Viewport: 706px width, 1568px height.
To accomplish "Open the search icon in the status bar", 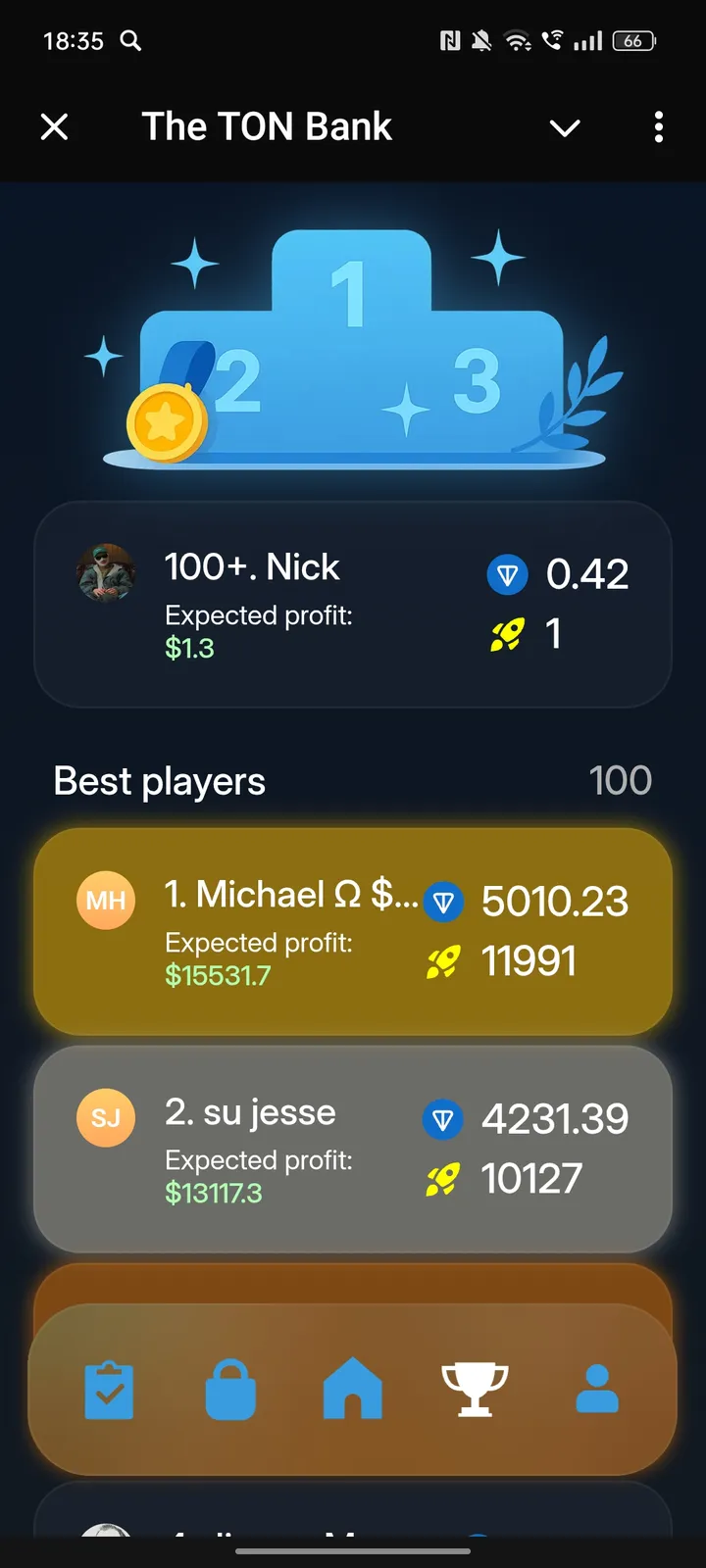I will (x=130, y=41).
